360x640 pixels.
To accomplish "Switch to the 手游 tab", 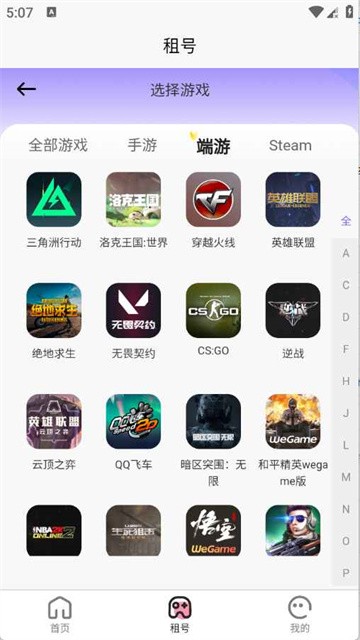I will 142,145.
